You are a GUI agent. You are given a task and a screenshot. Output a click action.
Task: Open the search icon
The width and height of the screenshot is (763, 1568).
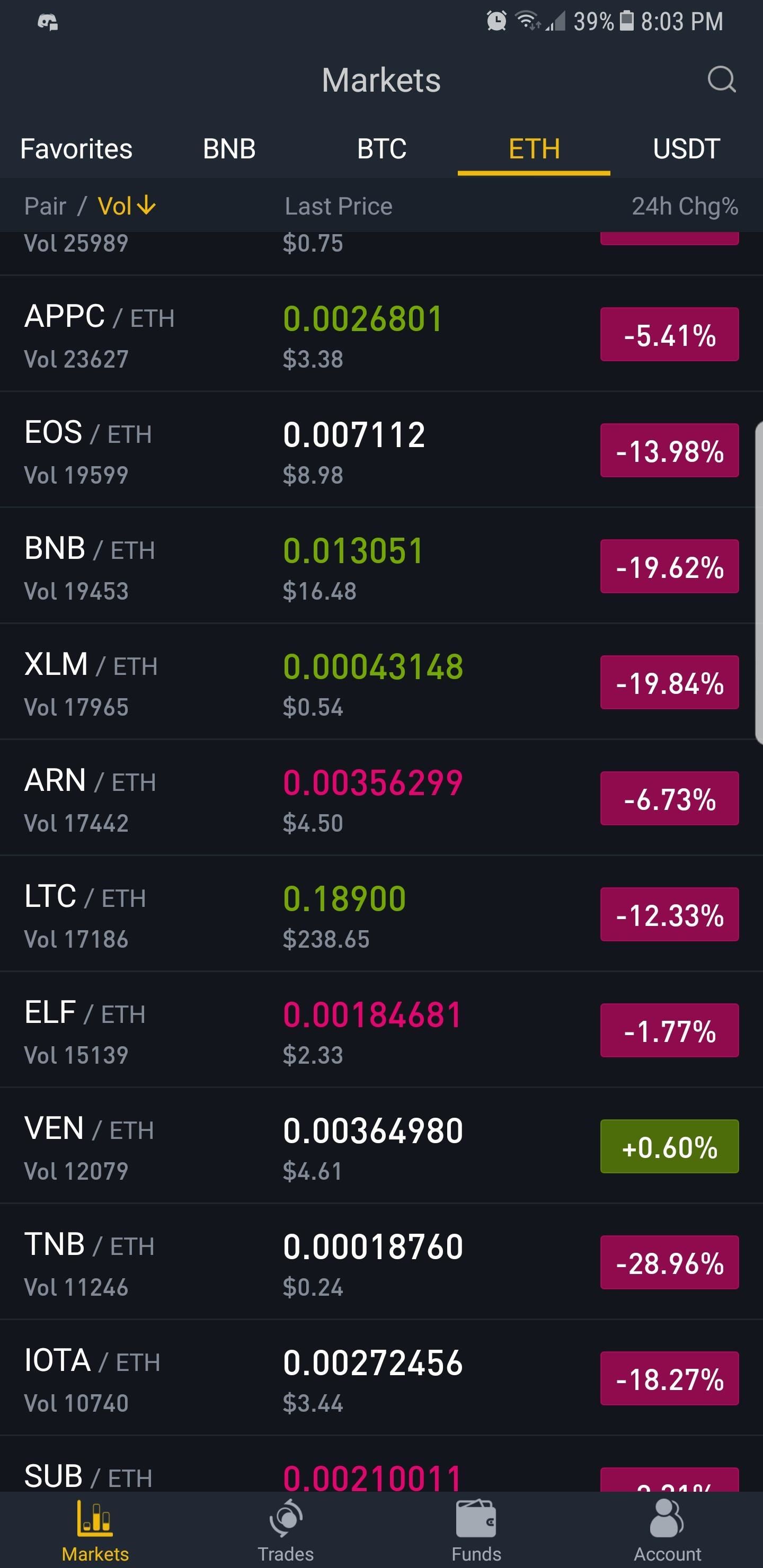click(721, 80)
